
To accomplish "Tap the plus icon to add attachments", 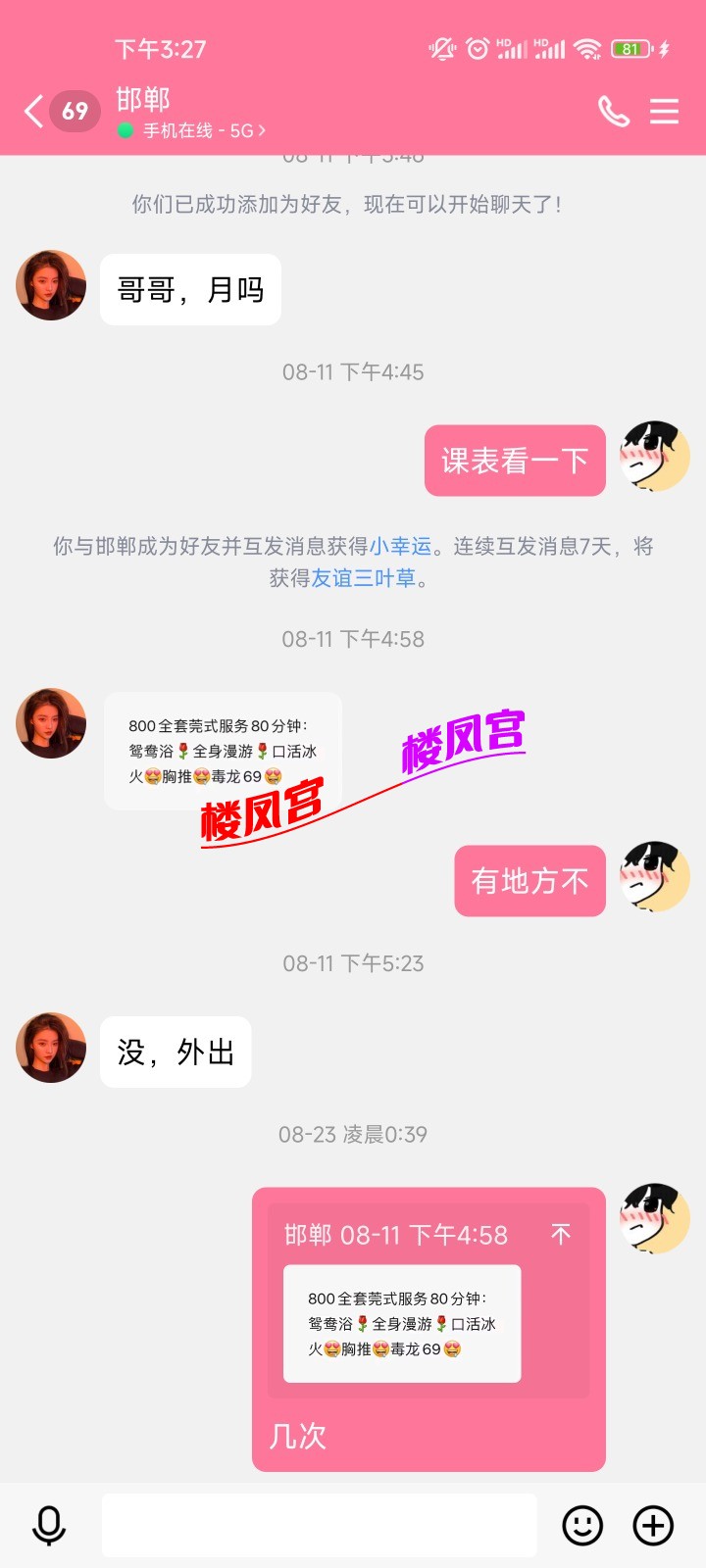I will coord(650,1525).
